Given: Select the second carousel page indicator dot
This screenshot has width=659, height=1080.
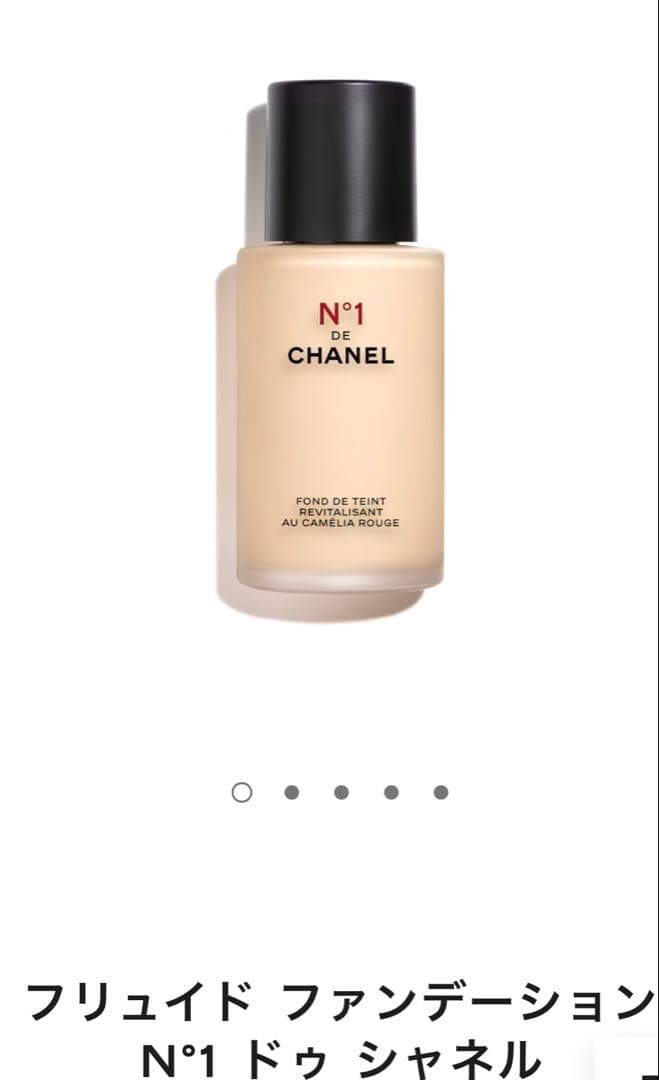Looking at the screenshot, I should click(291, 793).
